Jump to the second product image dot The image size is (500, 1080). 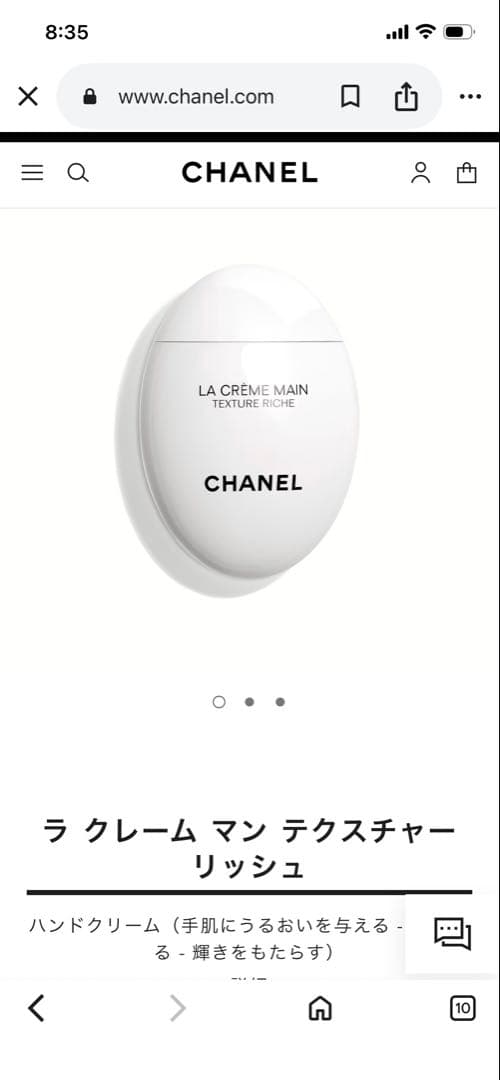[249, 702]
